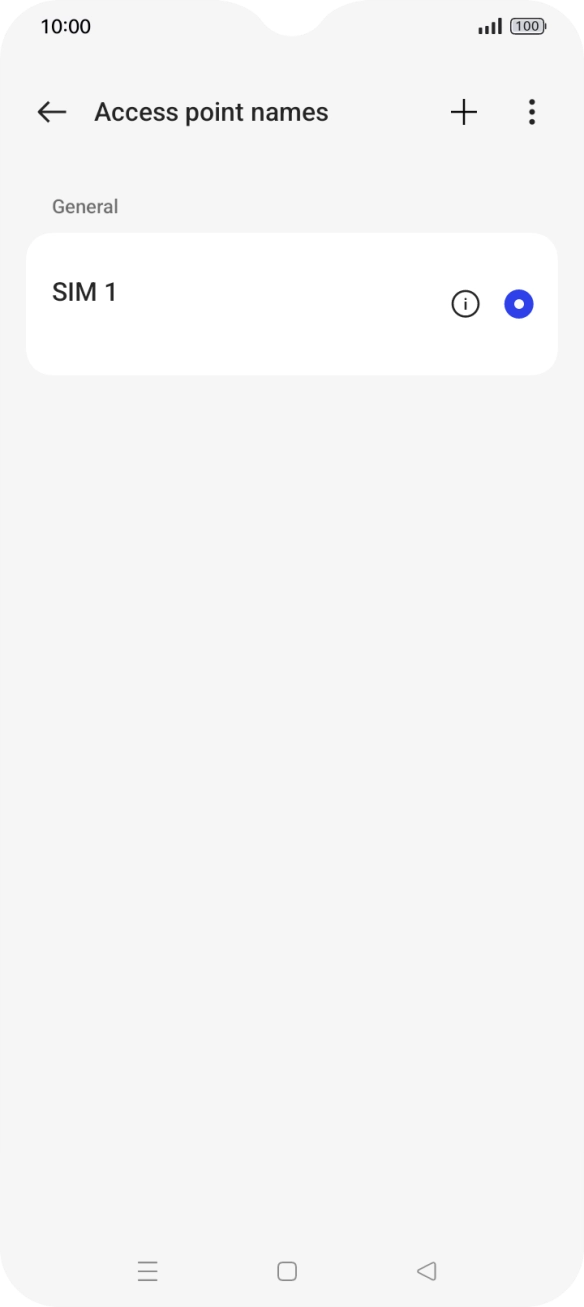584x1307 pixels.
Task: Go back from Access point names
Action: [51, 112]
